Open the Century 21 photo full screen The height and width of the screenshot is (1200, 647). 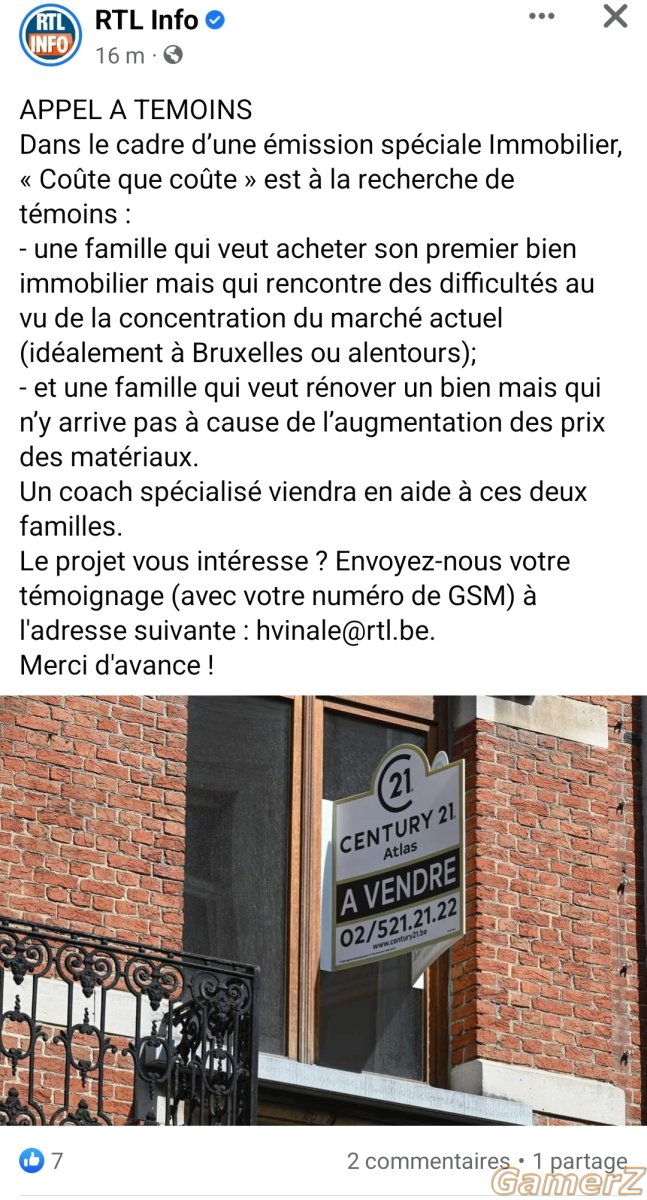click(x=323, y=910)
